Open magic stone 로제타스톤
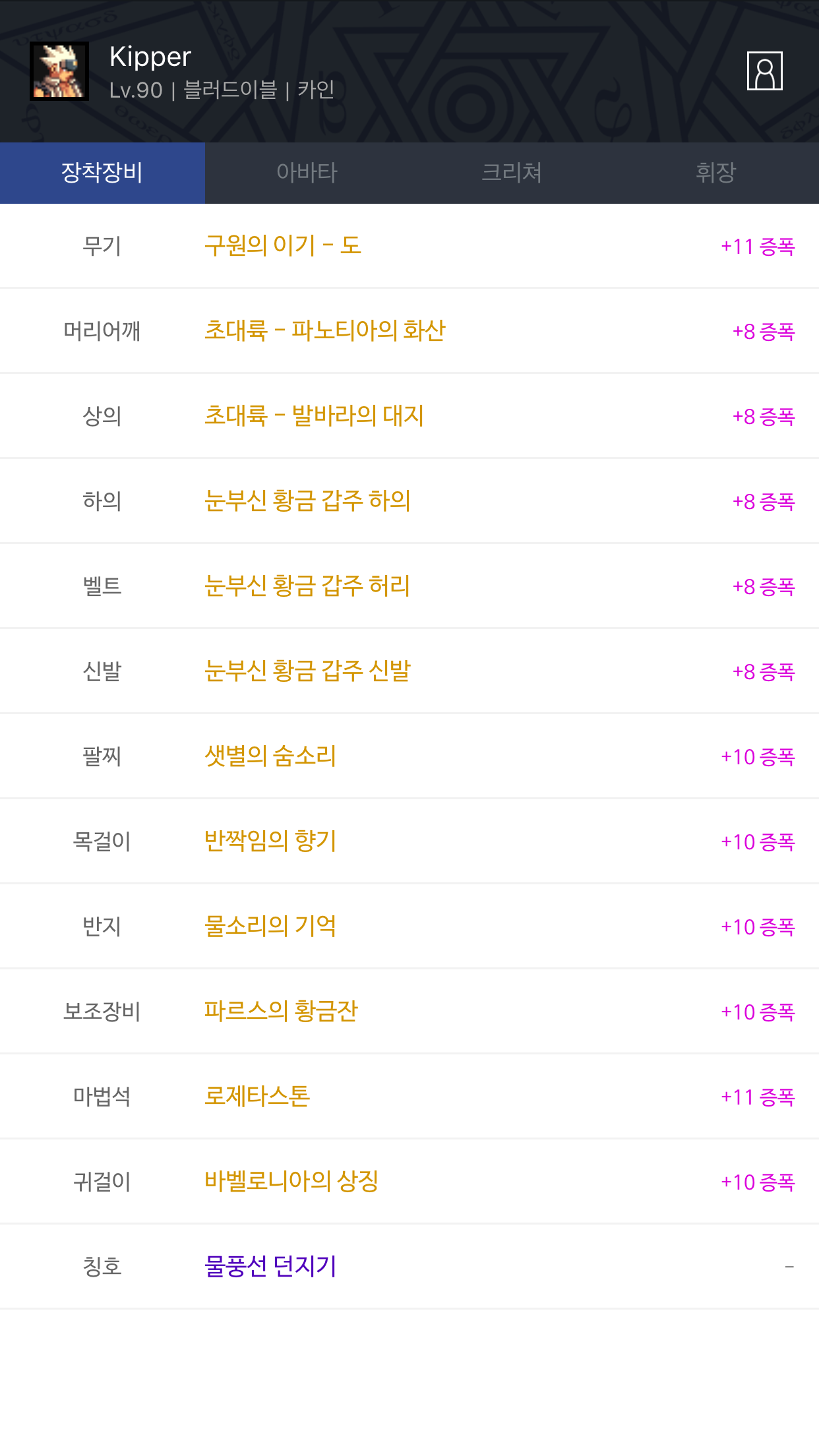Viewport: 819px width, 1456px height. point(257,1097)
